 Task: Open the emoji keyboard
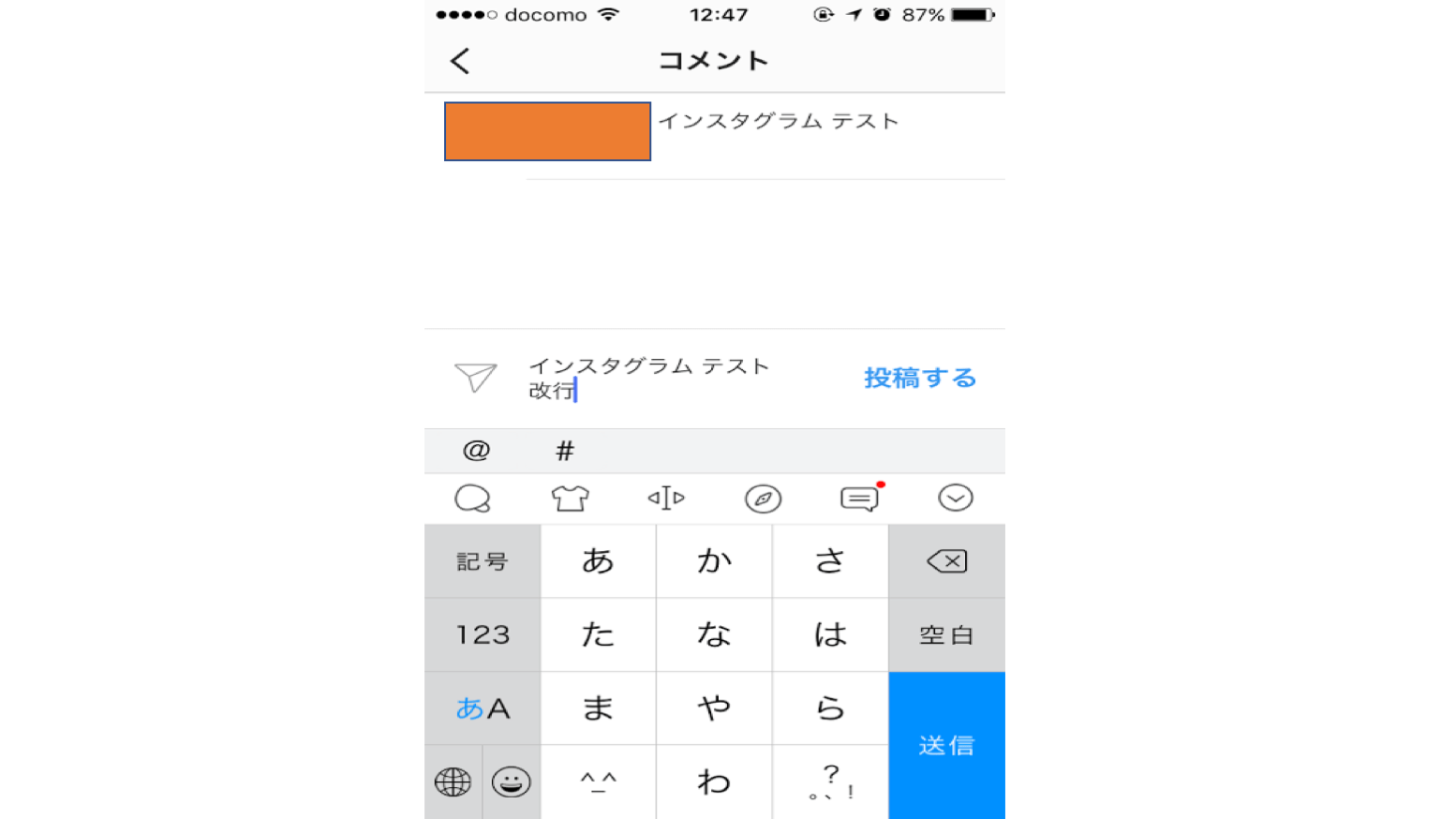512,782
